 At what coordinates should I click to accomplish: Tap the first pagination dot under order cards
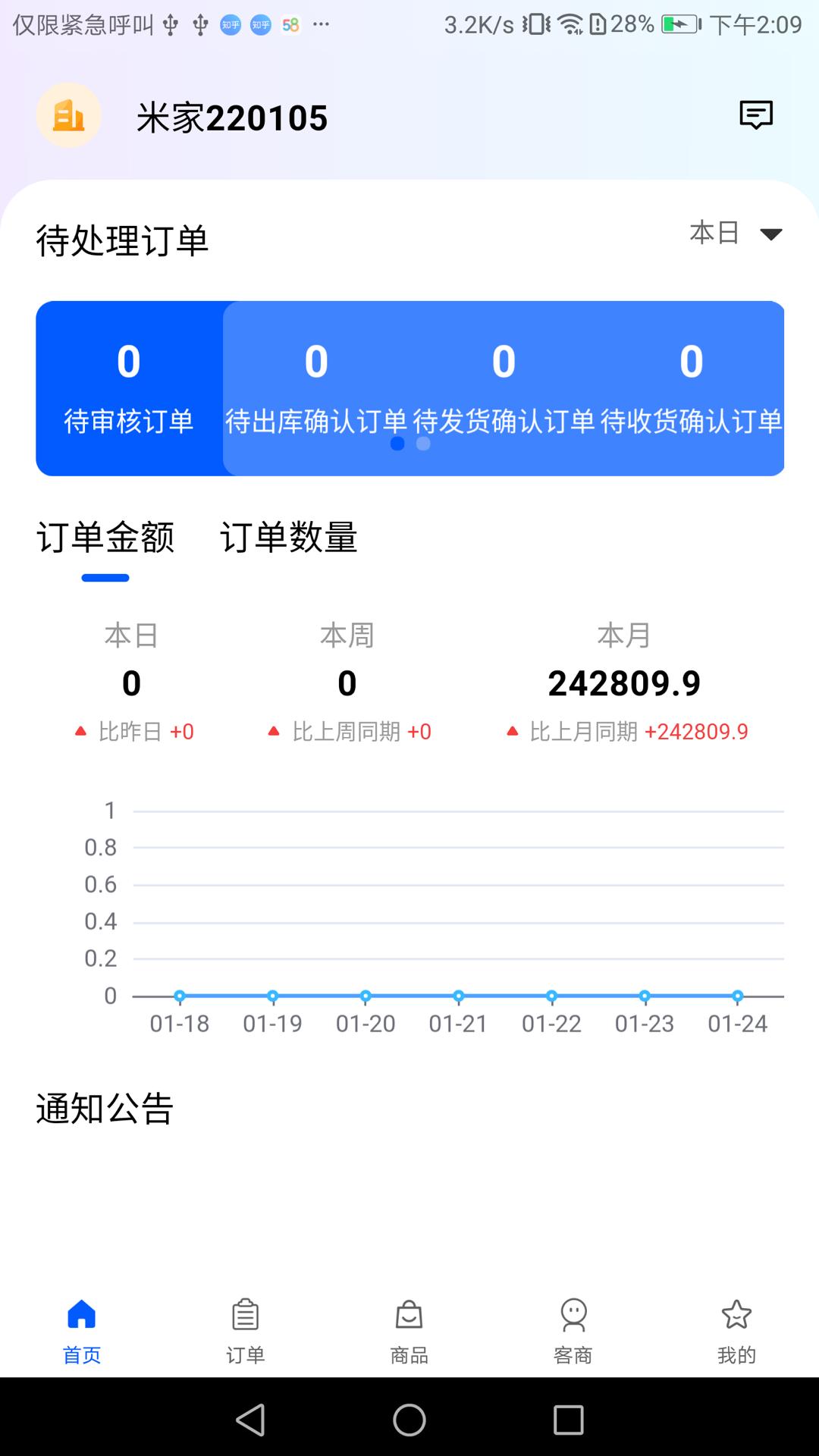point(396,444)
